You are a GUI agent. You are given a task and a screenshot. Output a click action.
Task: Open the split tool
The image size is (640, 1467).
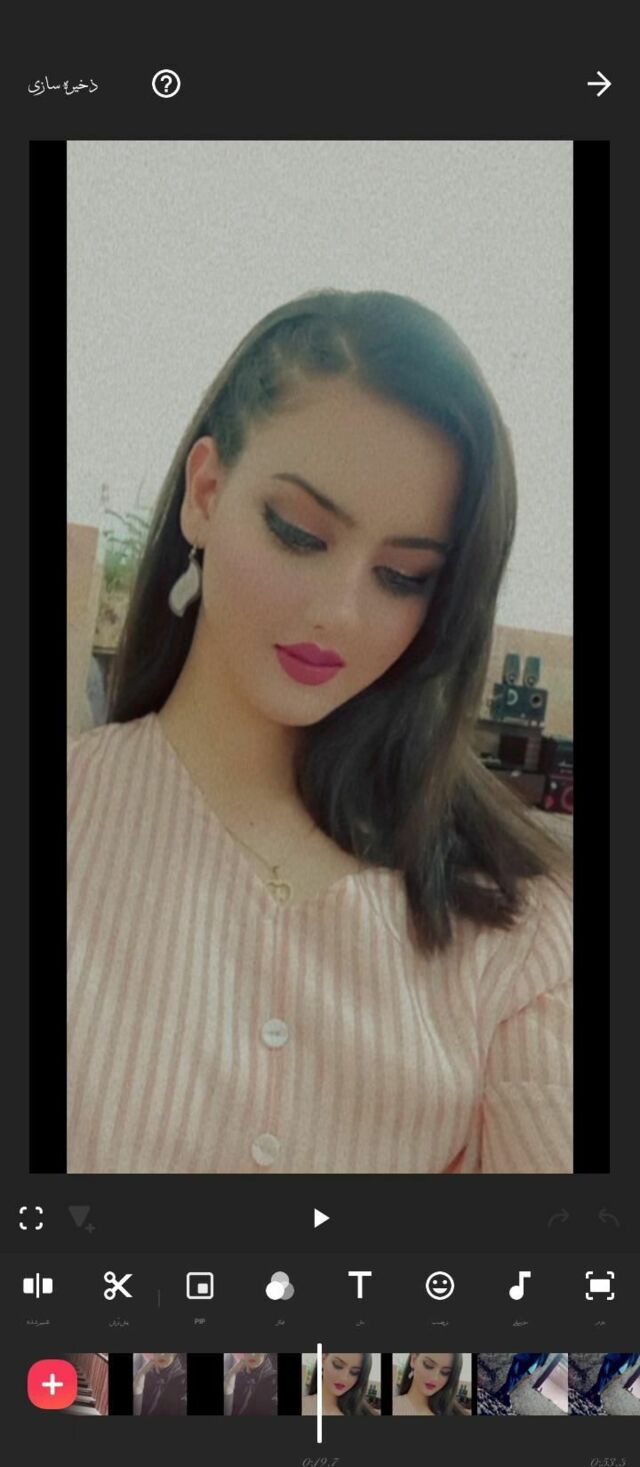[38, 1286]
